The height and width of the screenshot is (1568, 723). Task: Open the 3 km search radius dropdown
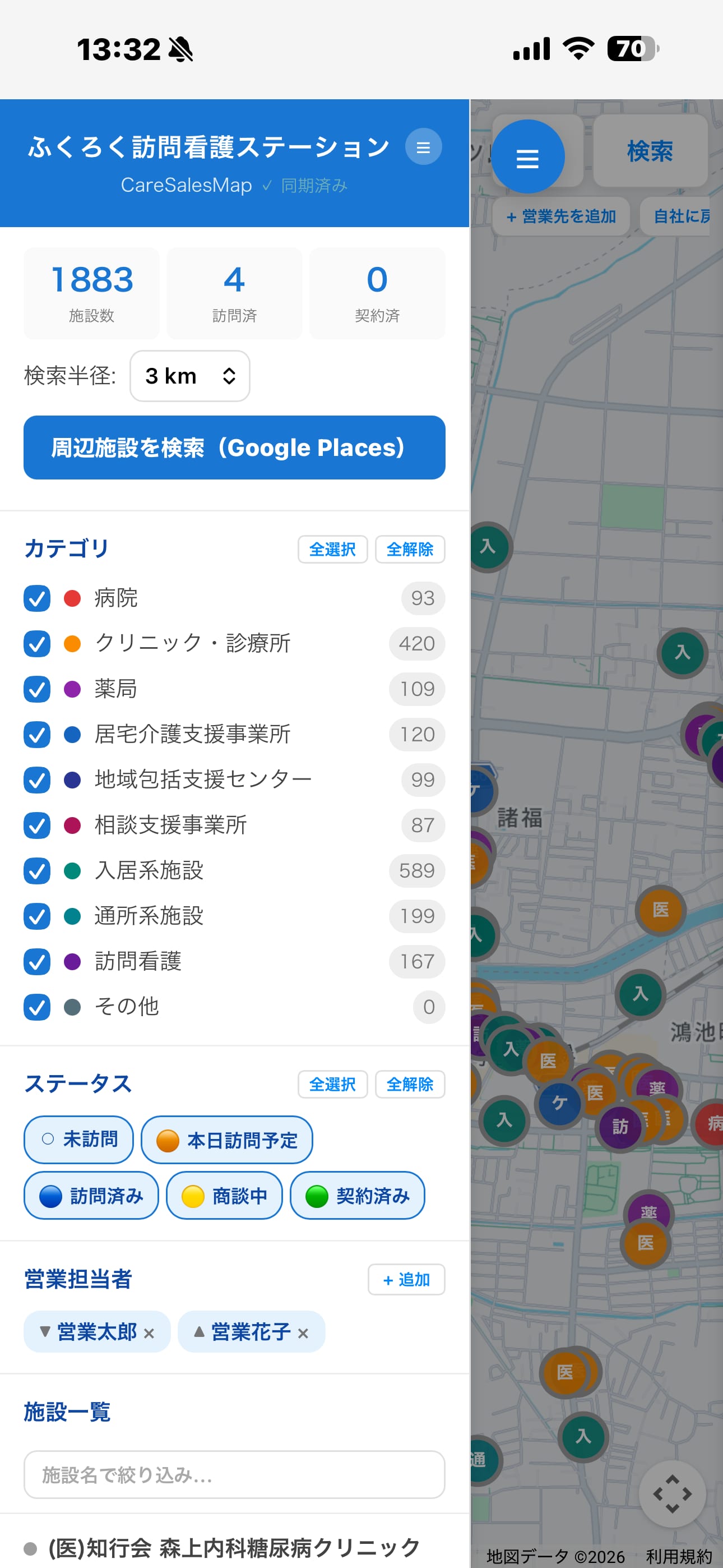point(189,376)
